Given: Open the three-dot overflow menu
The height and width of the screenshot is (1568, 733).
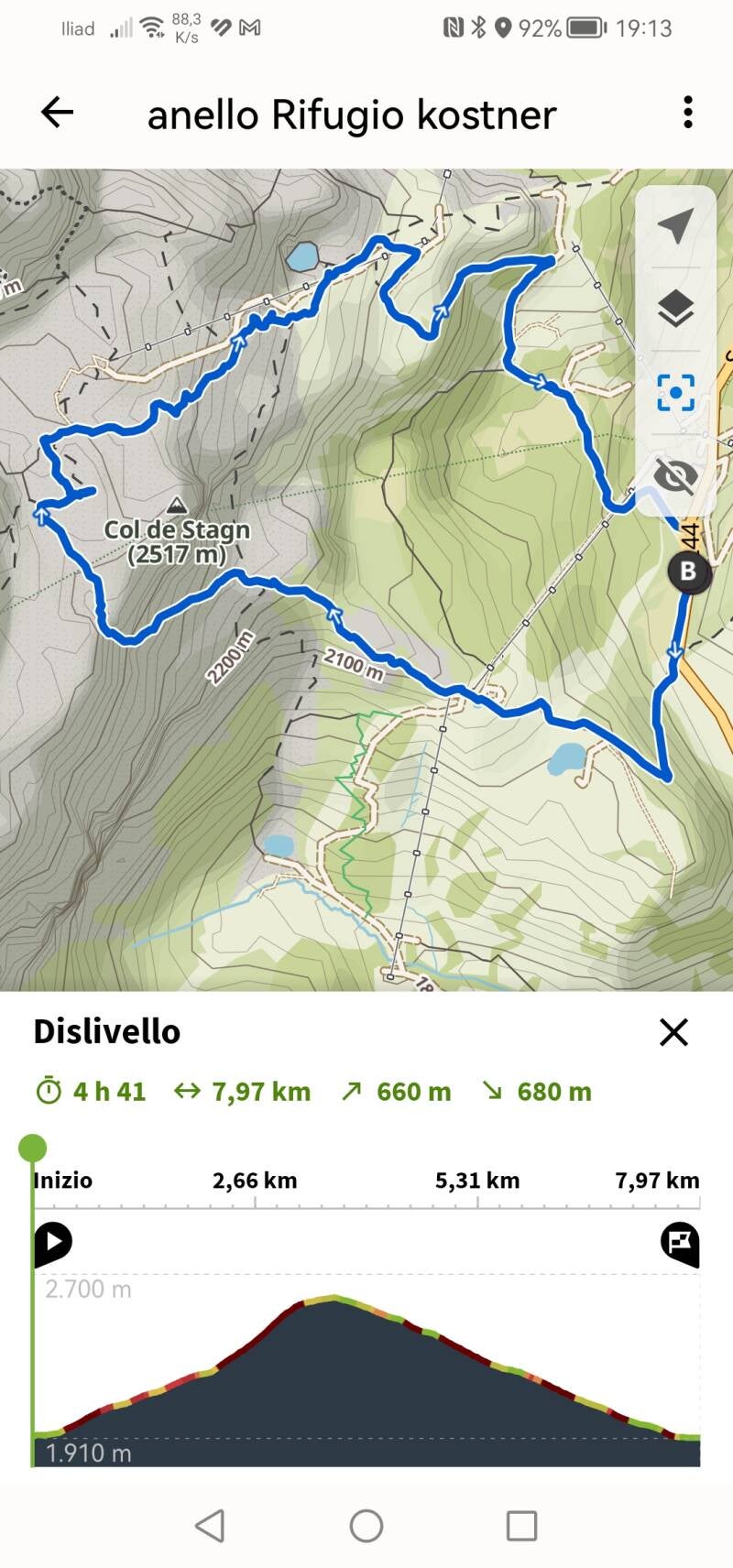Looking at the screenshot, I should click(x=687, y=113).
